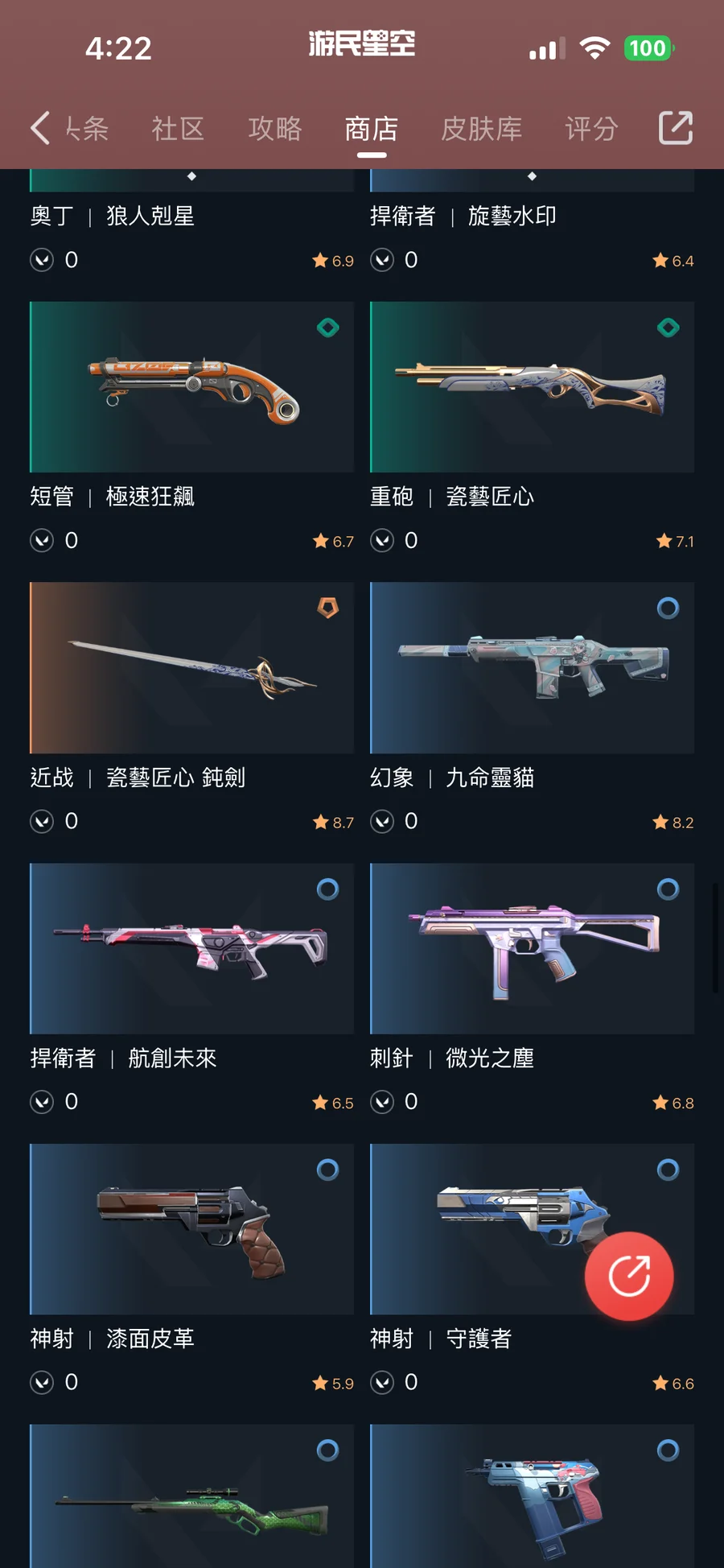Open the green sniper rifle skin card
The height and width of the screenshot is (1568, 724).
point(191,1496)
